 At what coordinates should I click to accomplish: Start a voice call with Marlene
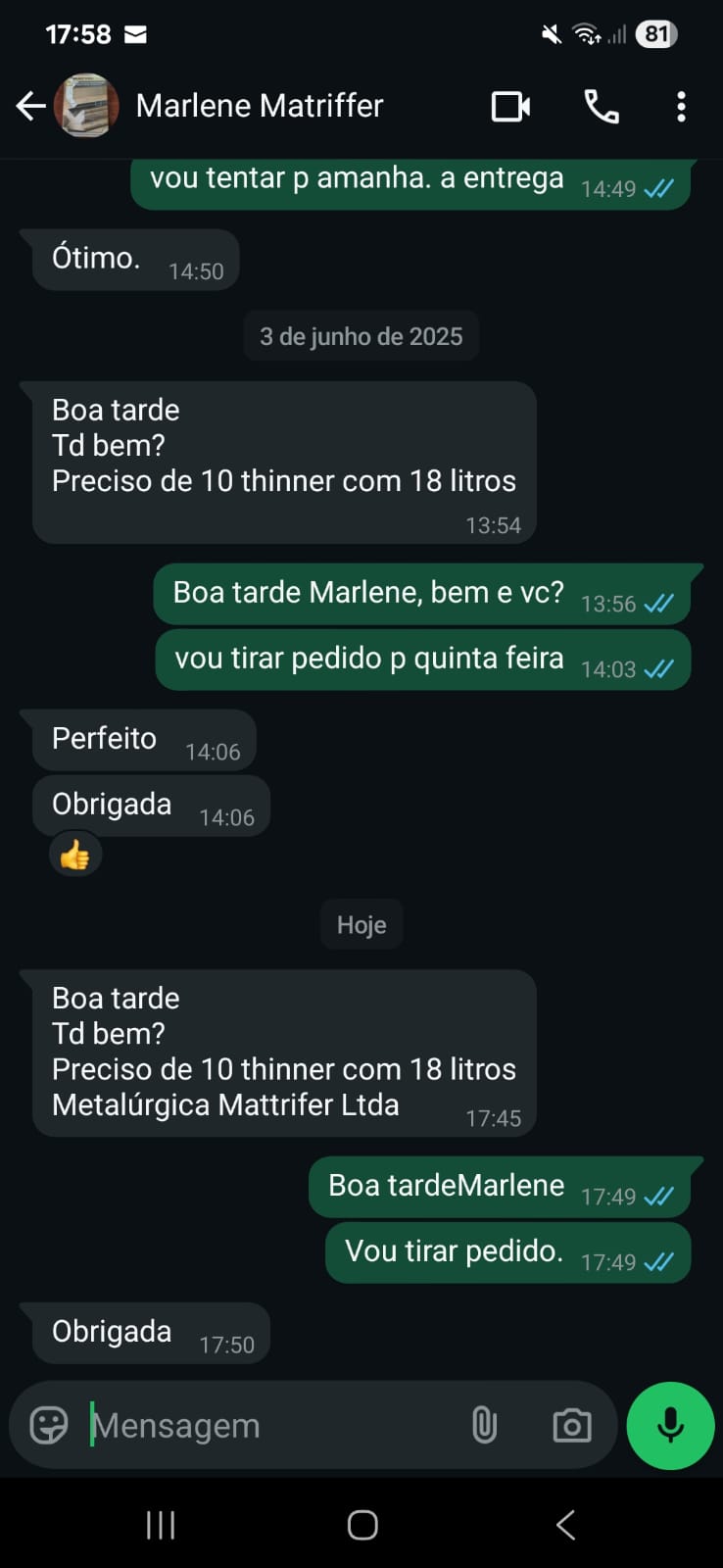pyautogui.click(x=601, y=106)
